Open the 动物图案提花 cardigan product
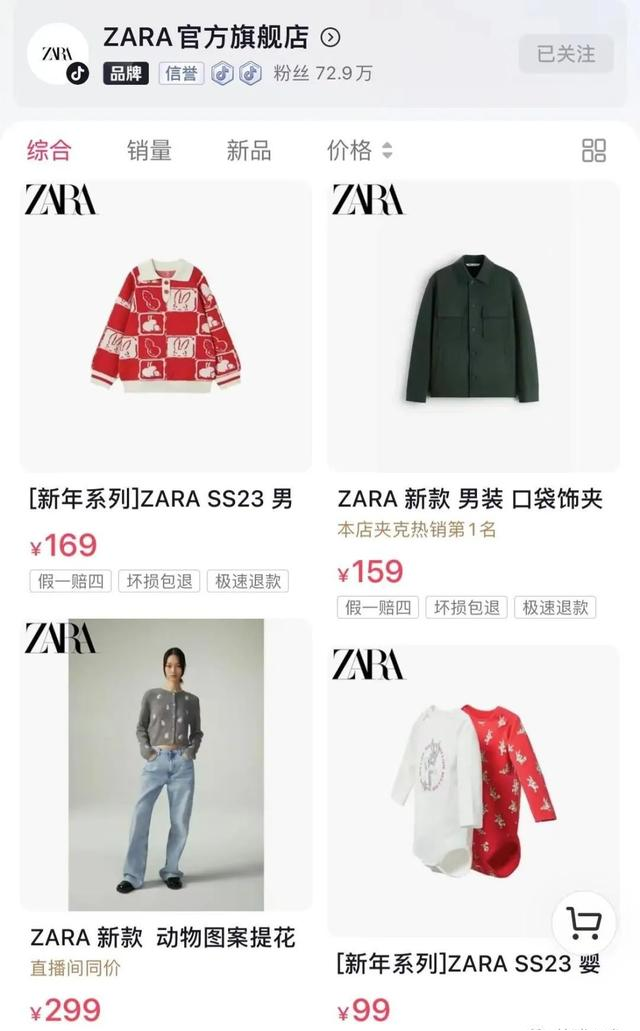Screen dimensions: 640x1031 (x=166, y=765)
